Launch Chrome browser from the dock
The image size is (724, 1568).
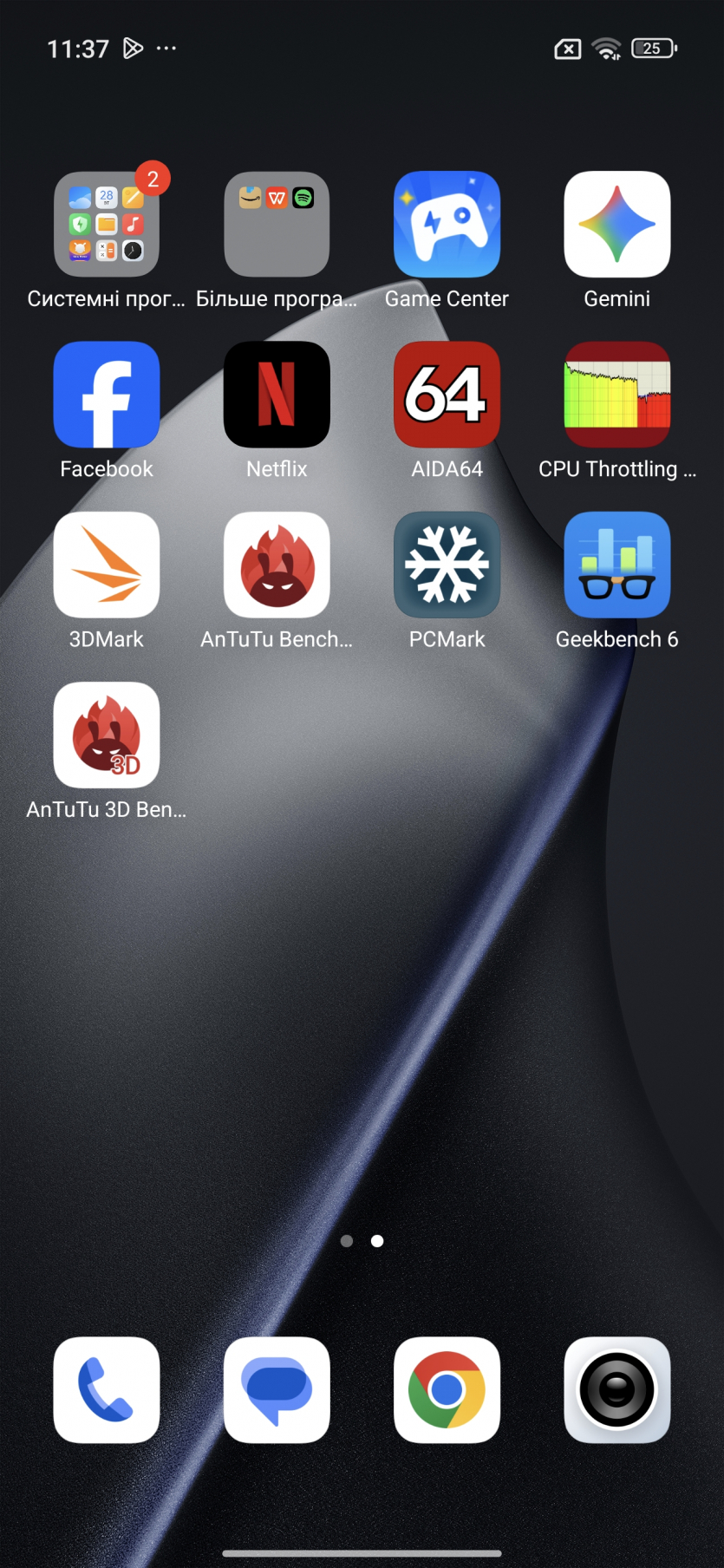coord(447,1389)
